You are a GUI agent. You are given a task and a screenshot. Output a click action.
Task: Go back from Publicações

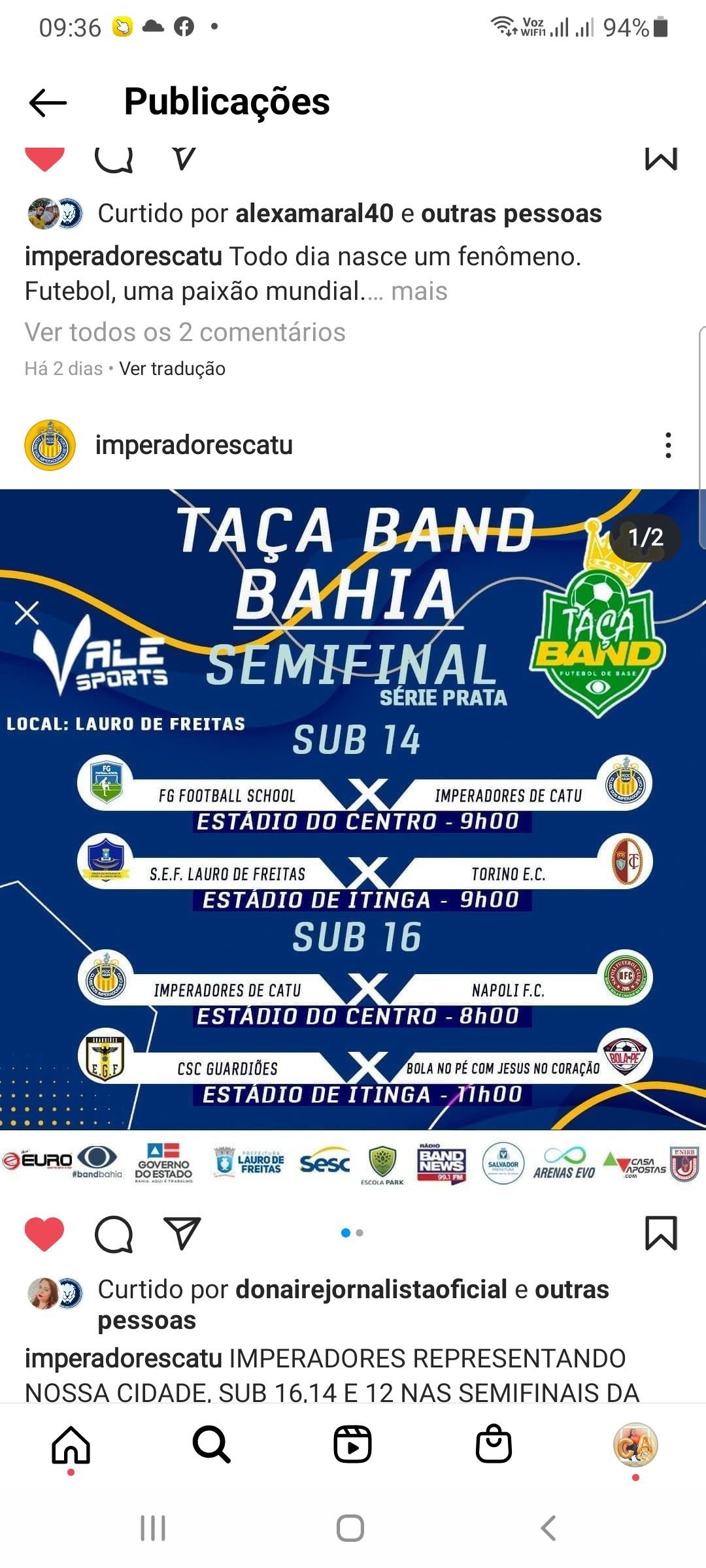tap(48, 103)
